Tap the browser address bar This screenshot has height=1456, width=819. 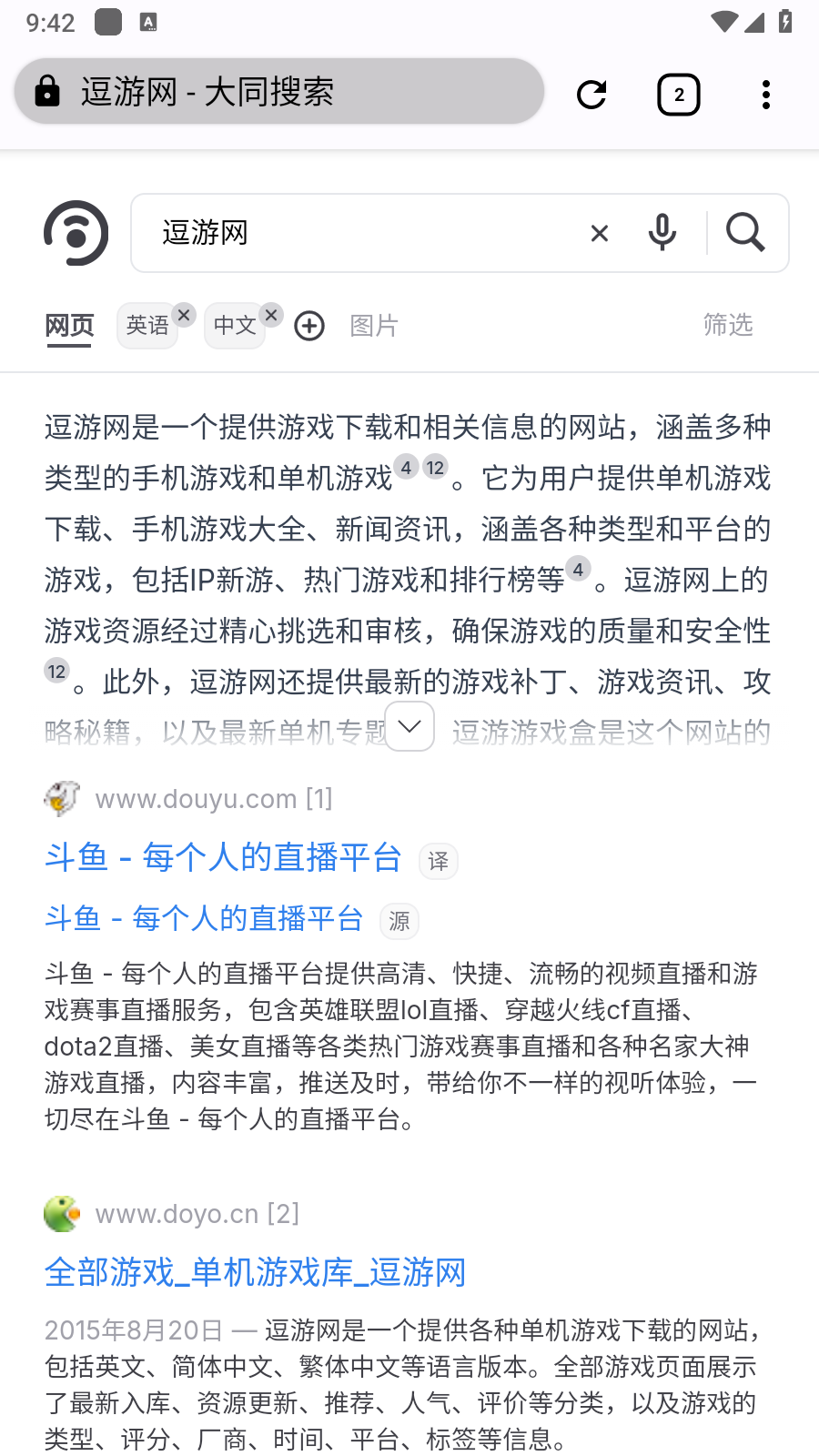[278, 92]
